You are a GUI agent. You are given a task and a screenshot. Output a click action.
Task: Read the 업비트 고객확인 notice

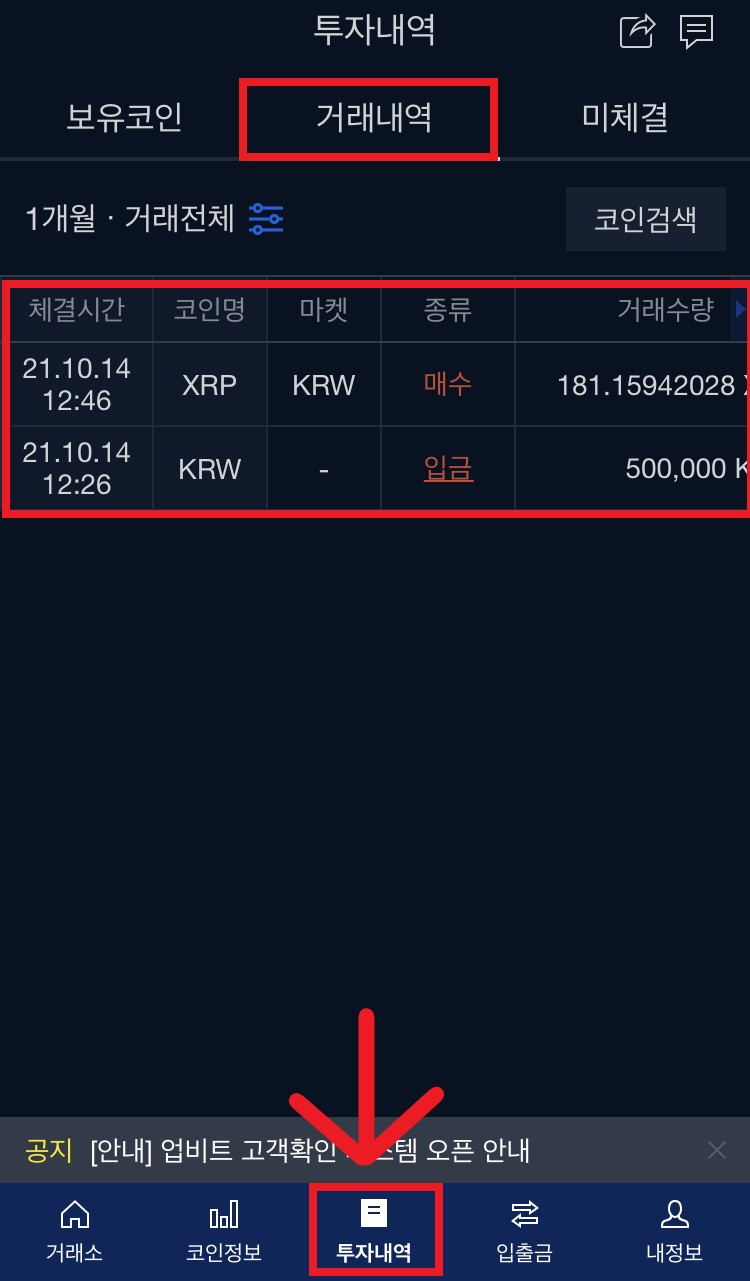tap(309, 1150)
